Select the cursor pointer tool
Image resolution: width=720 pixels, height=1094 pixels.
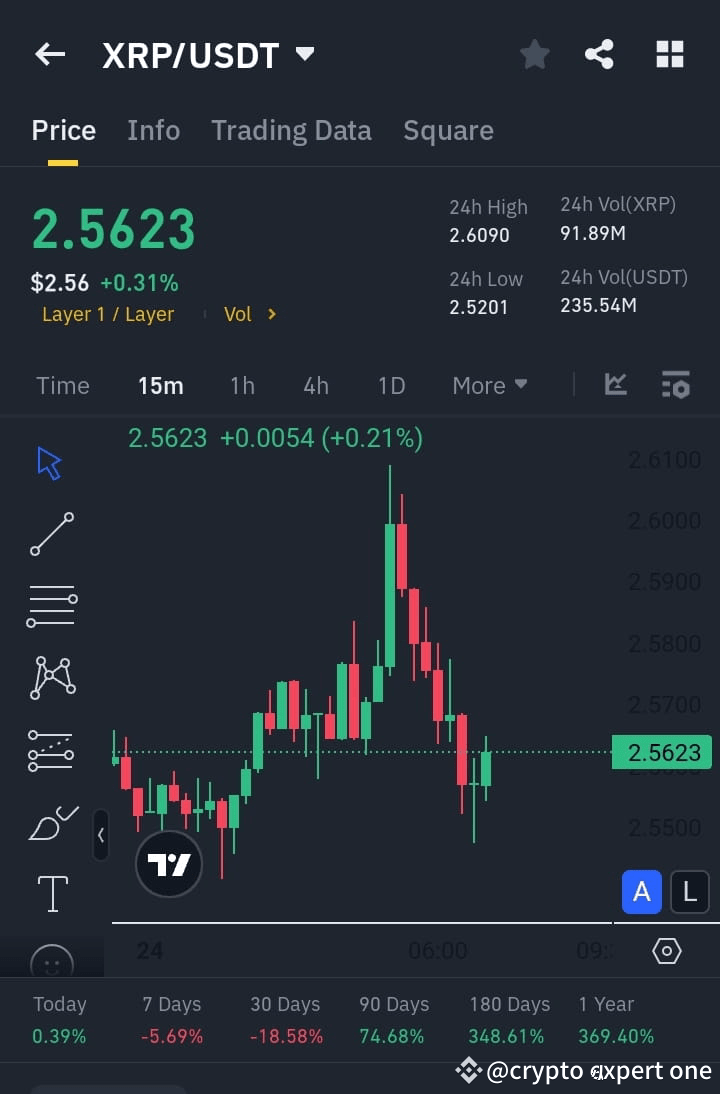(52, 462)
